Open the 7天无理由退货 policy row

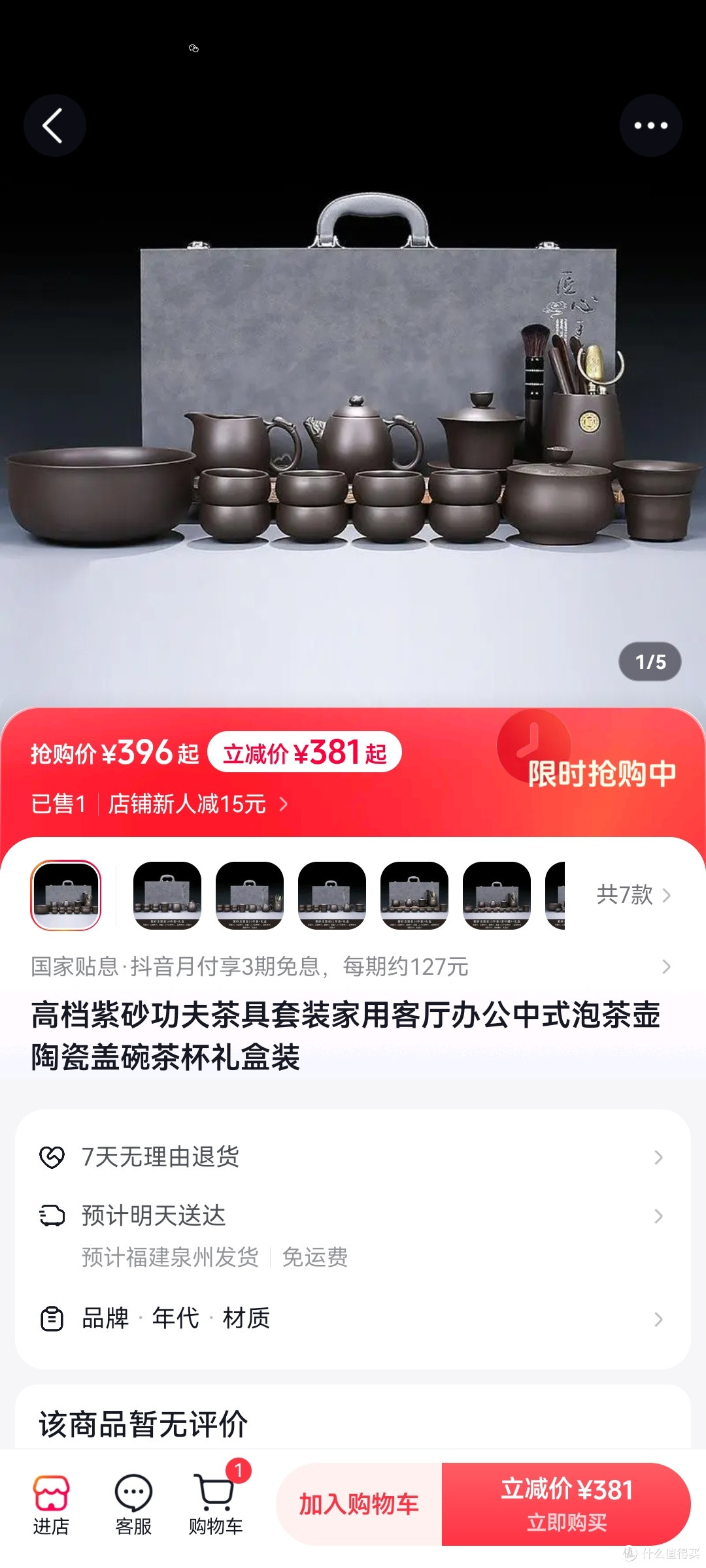click(x=352, y=1157)
